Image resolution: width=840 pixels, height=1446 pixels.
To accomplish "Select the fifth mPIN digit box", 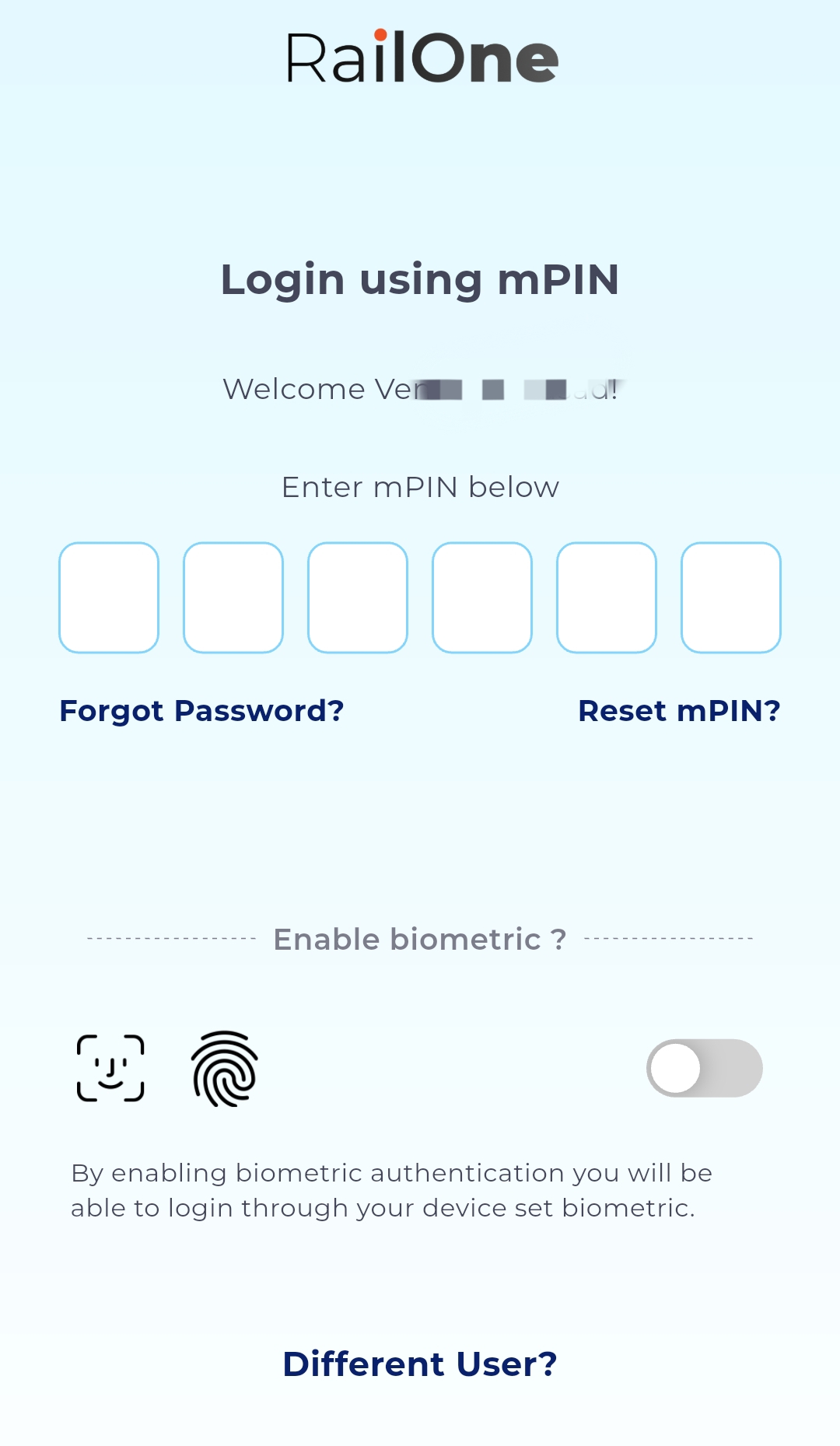I will click(x=607, y=597).
